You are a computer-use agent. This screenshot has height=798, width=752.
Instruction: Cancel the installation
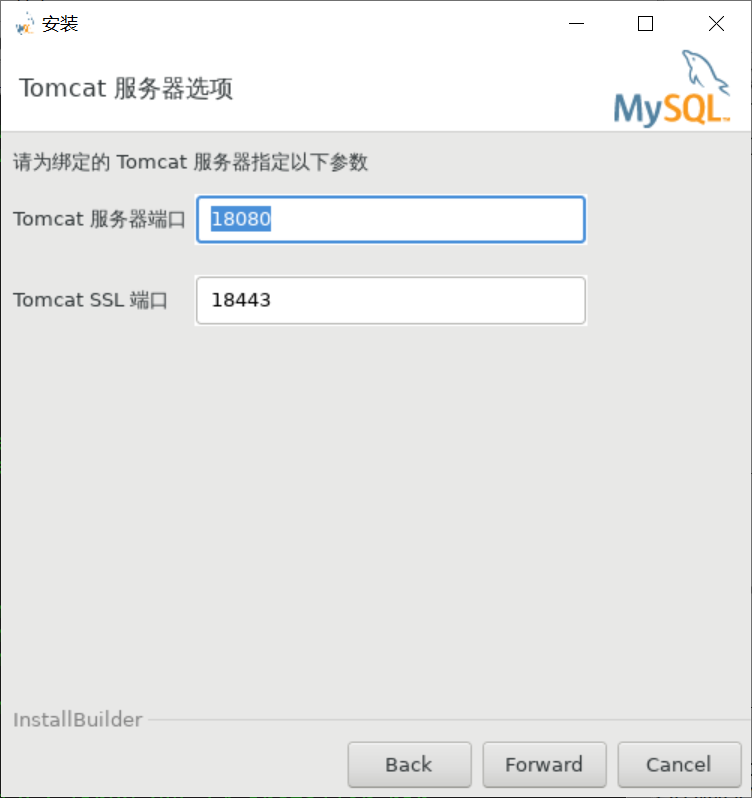pos(678,765)
